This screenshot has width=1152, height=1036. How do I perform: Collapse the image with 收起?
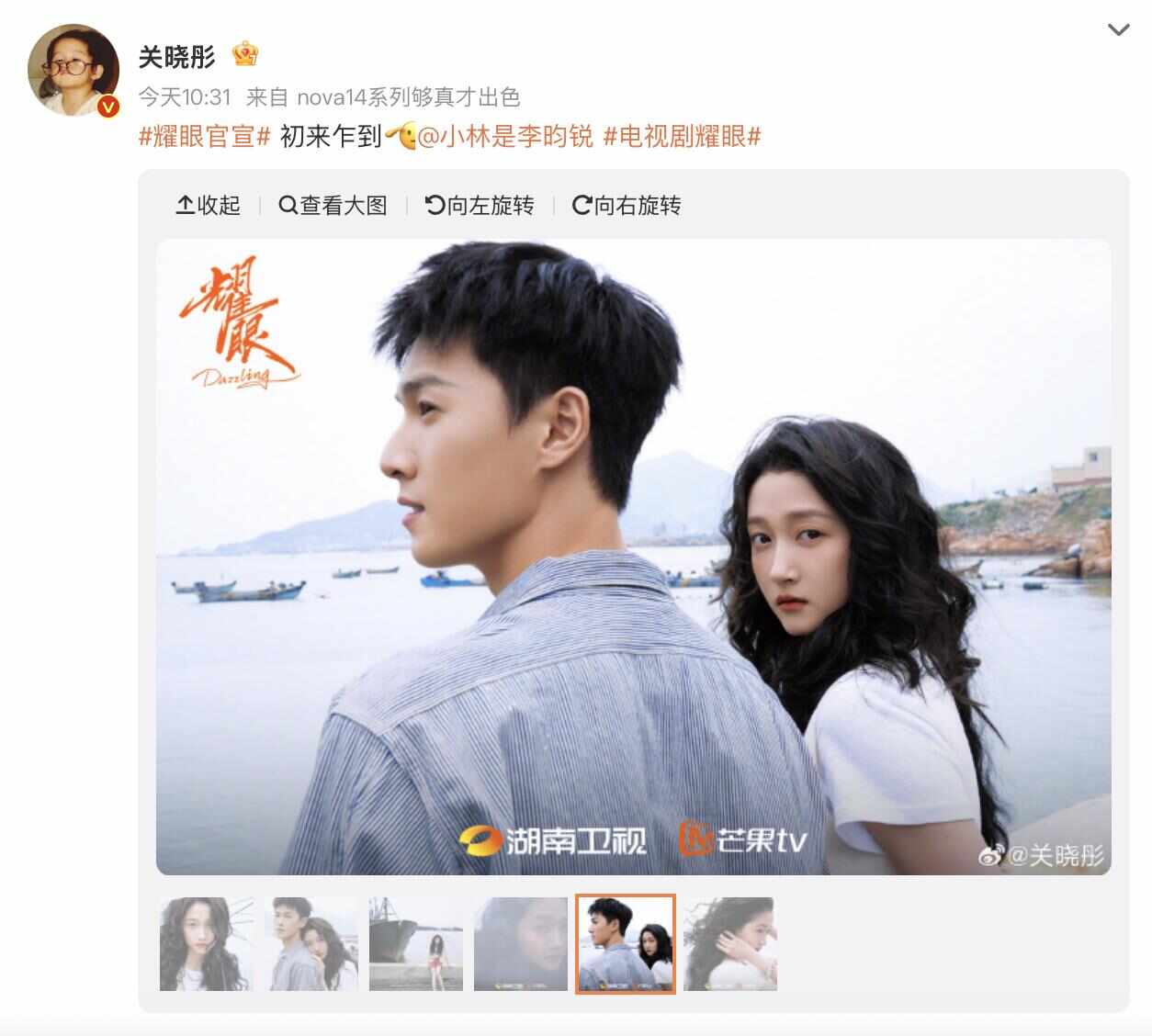tap(209, 206)
